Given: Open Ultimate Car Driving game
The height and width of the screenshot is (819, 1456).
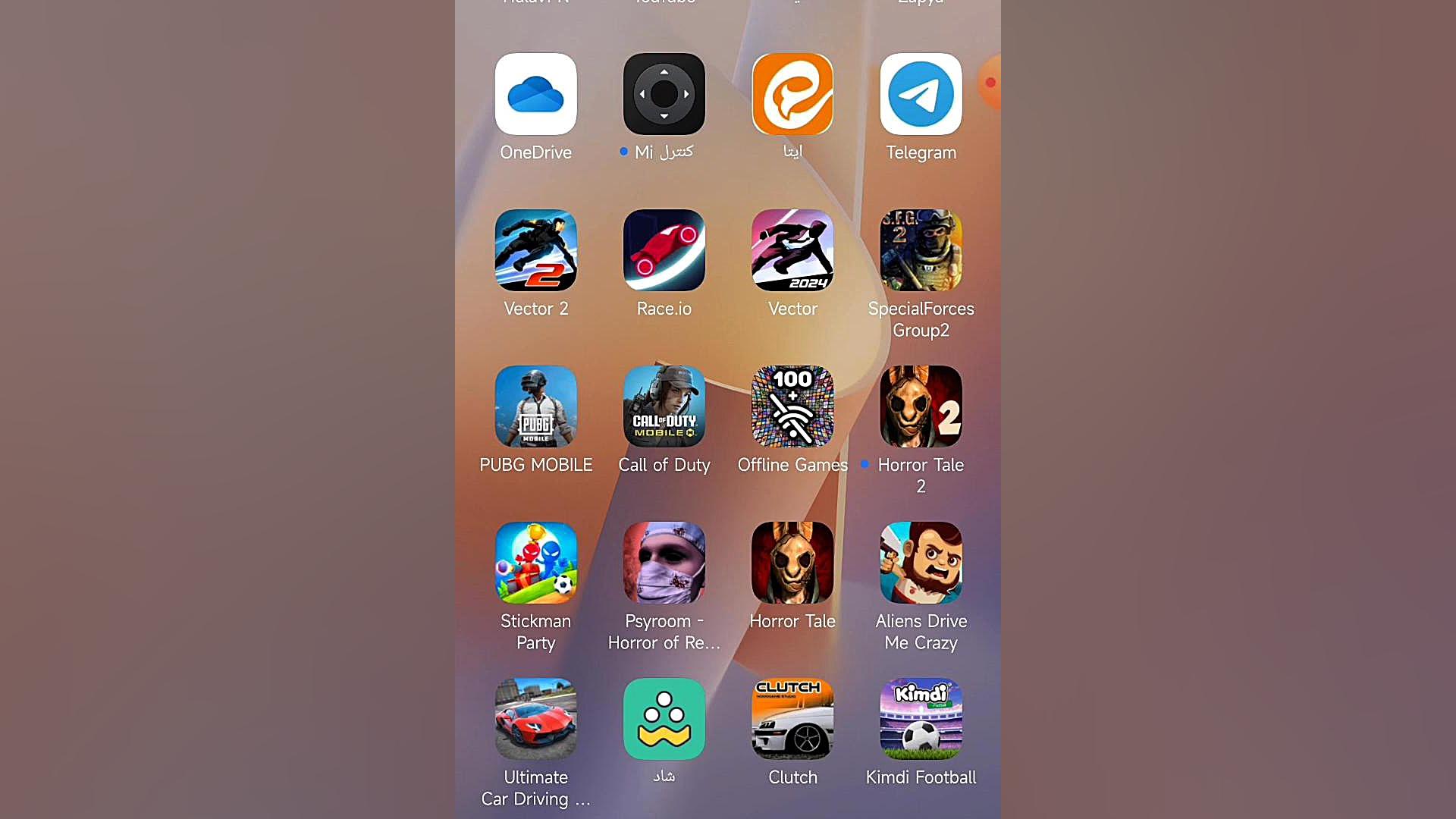Looking at the screenshot, I should click(535, 719).
